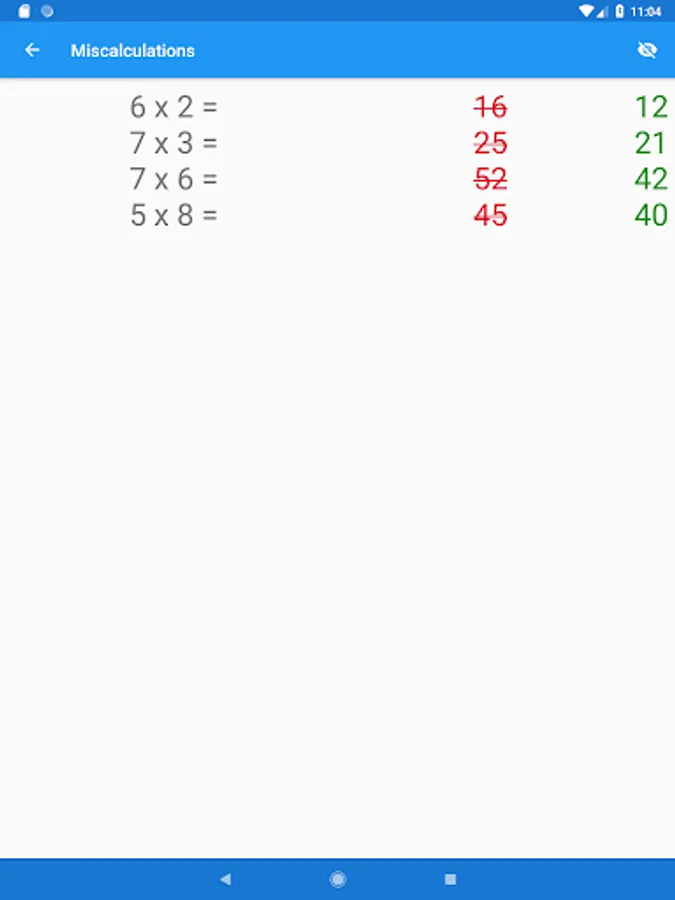Toggle visibility with the crossed-eye icon

click(x=647, y=50)
